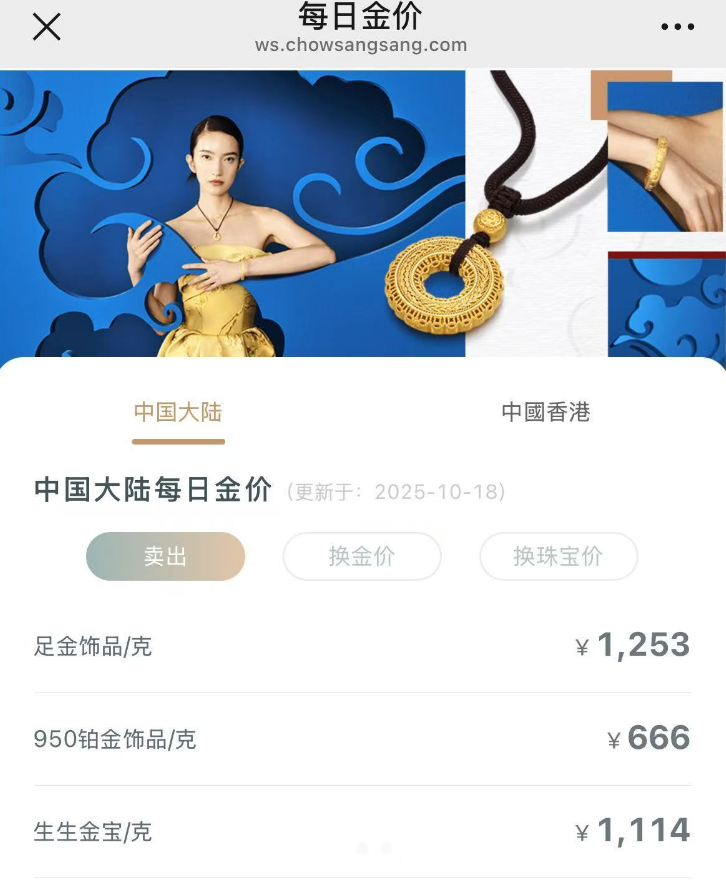Open the three-dot overflow menu
Image resolution: width=726 pixels, height=880 pixels.
tap(677, 27)
